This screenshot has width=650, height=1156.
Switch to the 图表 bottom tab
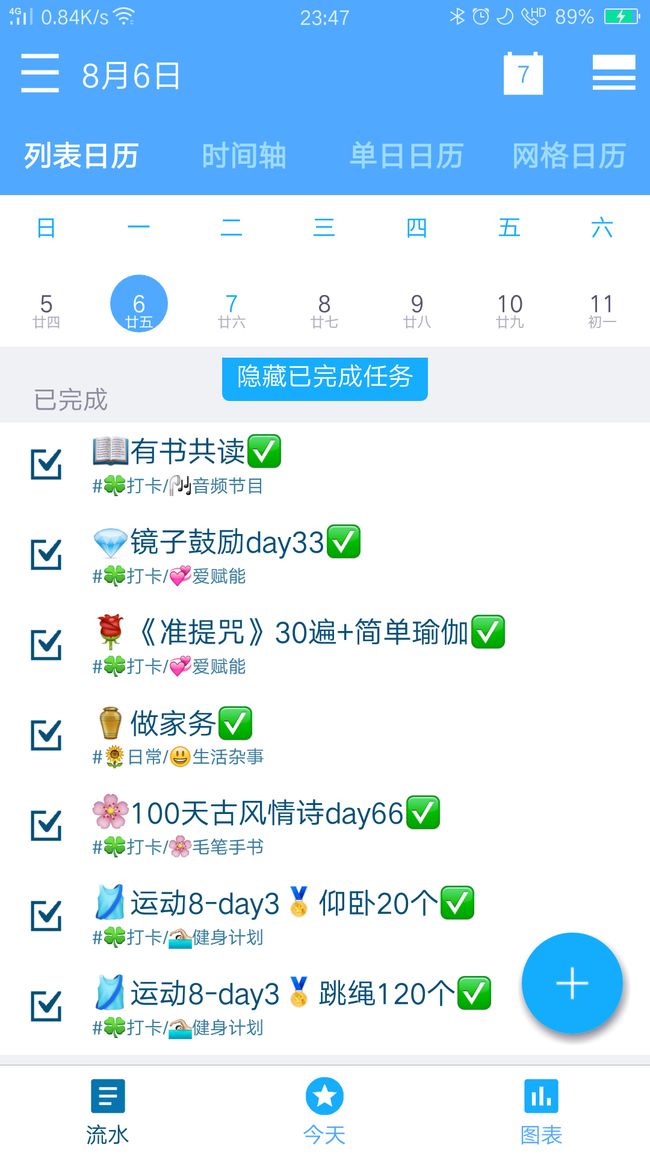[x=542, y=1111]
